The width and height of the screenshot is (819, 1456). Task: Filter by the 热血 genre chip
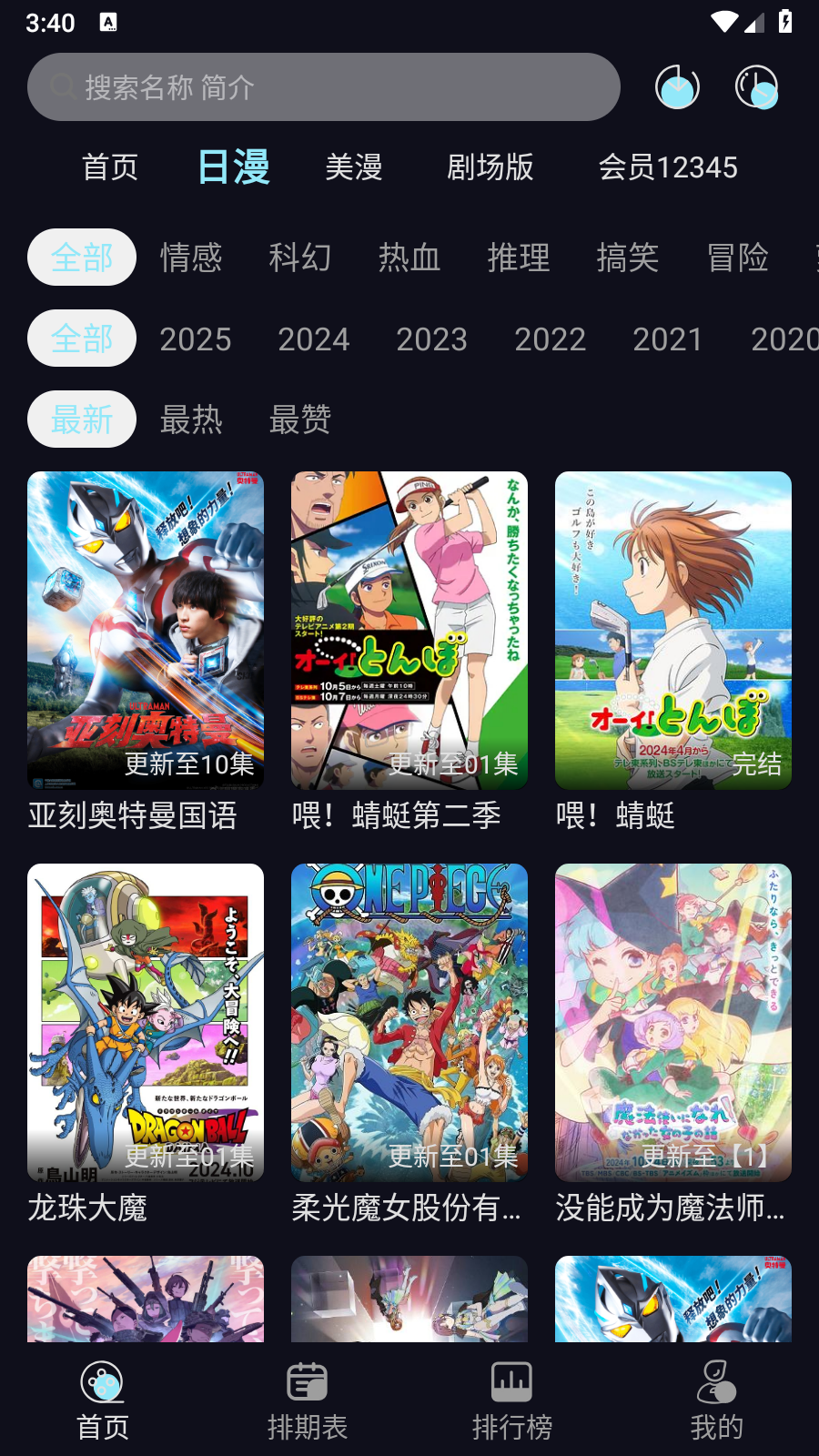point(409,258)
